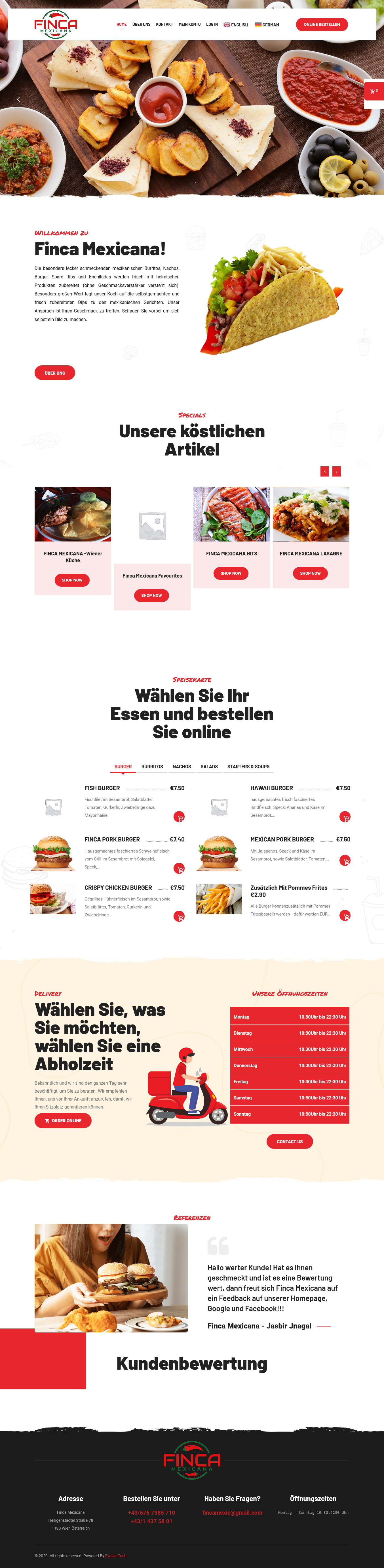This screenshot has width=384, height=1568.
Task: Tap the Order Online button
Action: 63,1121
